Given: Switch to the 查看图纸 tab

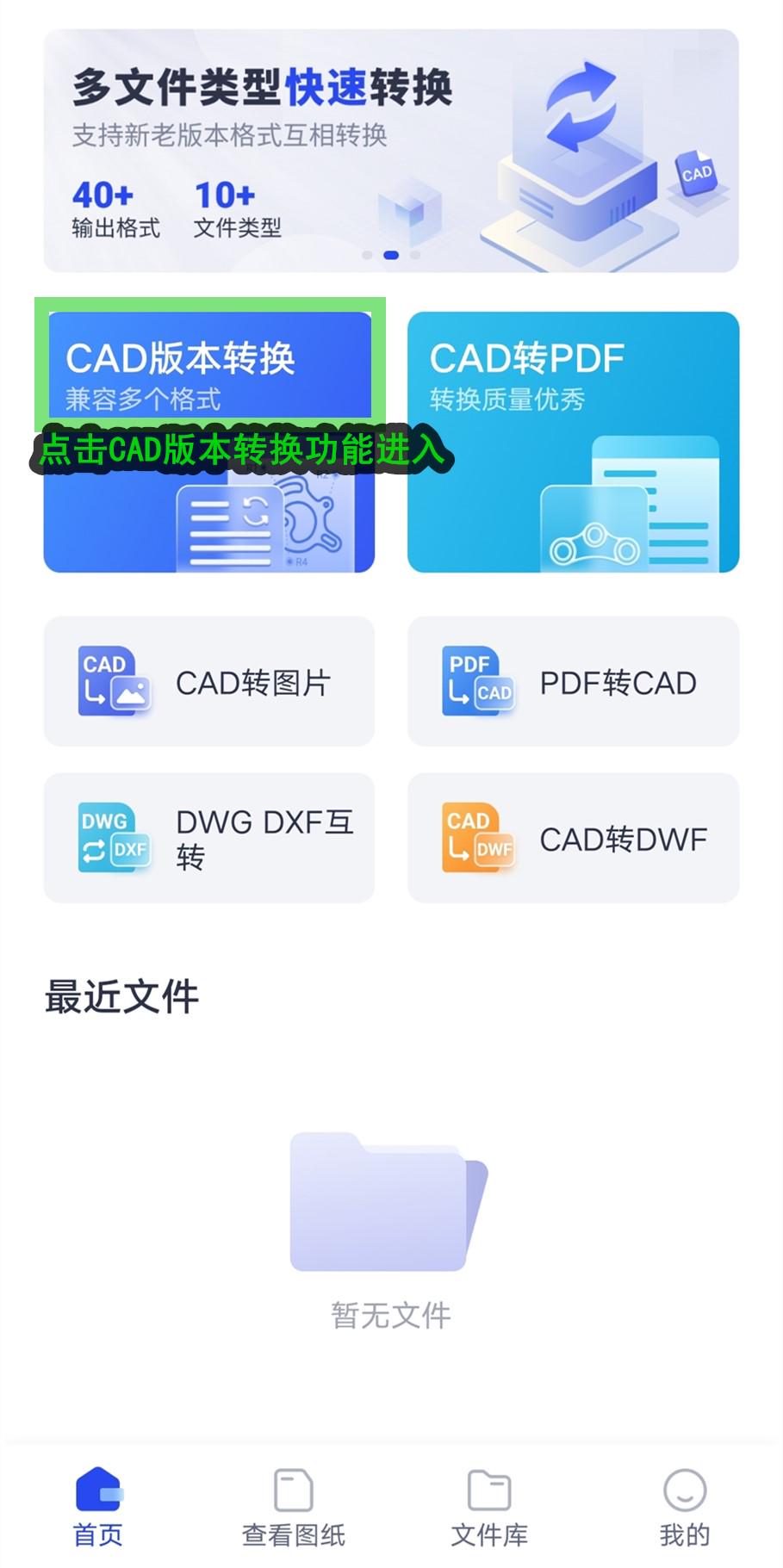Looking at the screenshot, I should point(293,1507).
